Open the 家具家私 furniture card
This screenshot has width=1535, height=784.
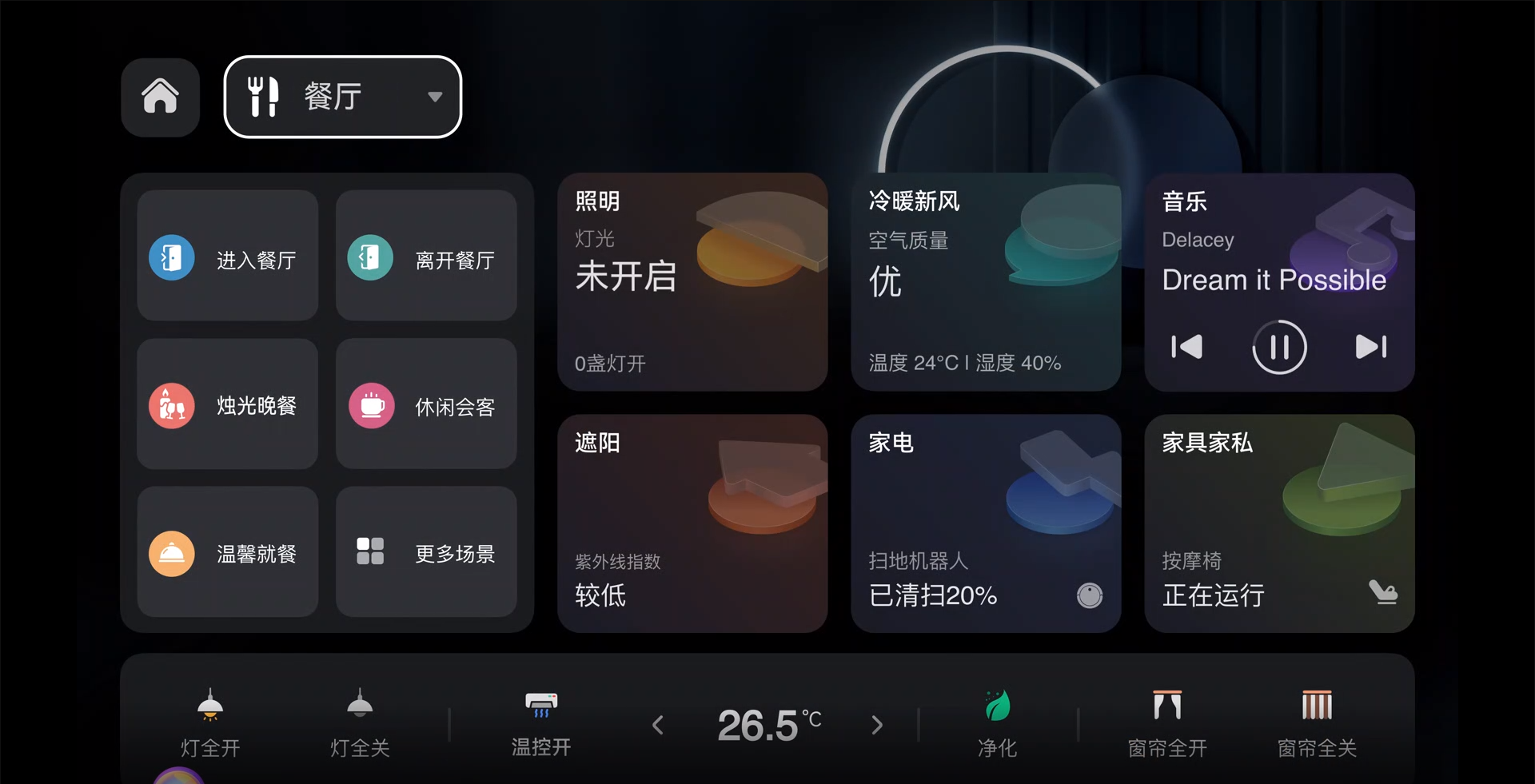1279,523
